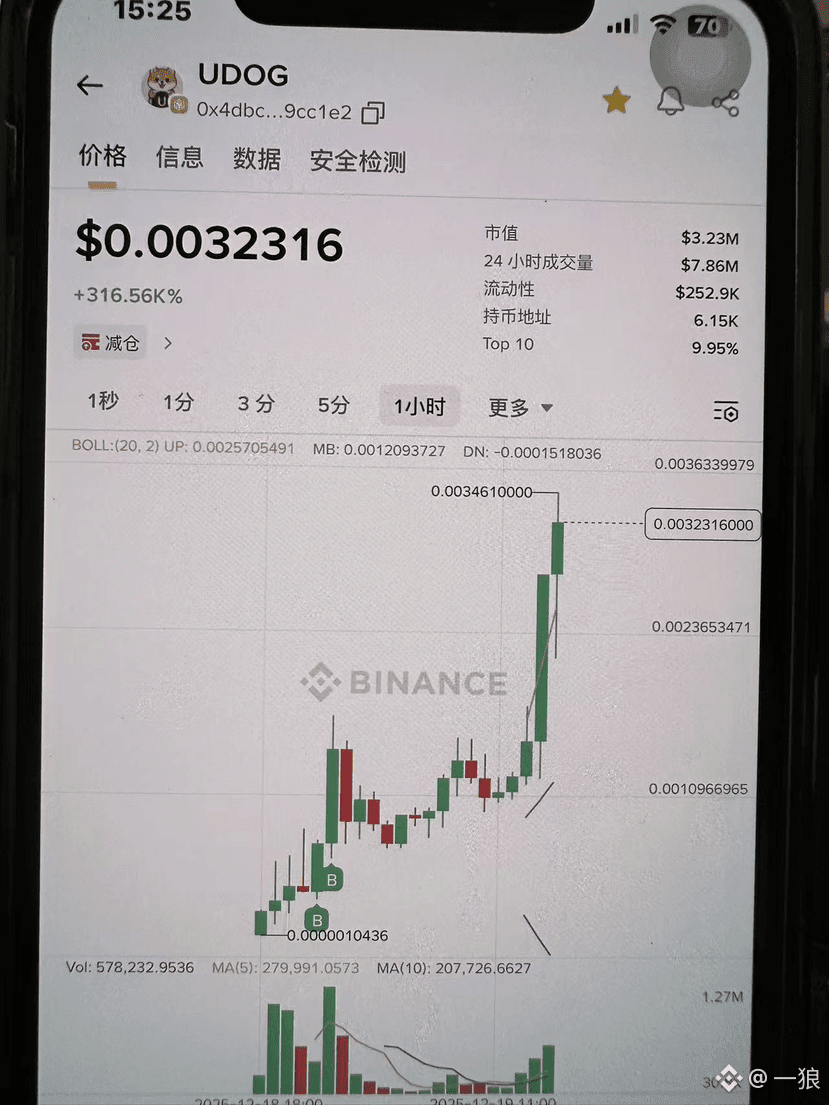Switch to the 信息 tab

pyautogui.click(x=180, y=159)
